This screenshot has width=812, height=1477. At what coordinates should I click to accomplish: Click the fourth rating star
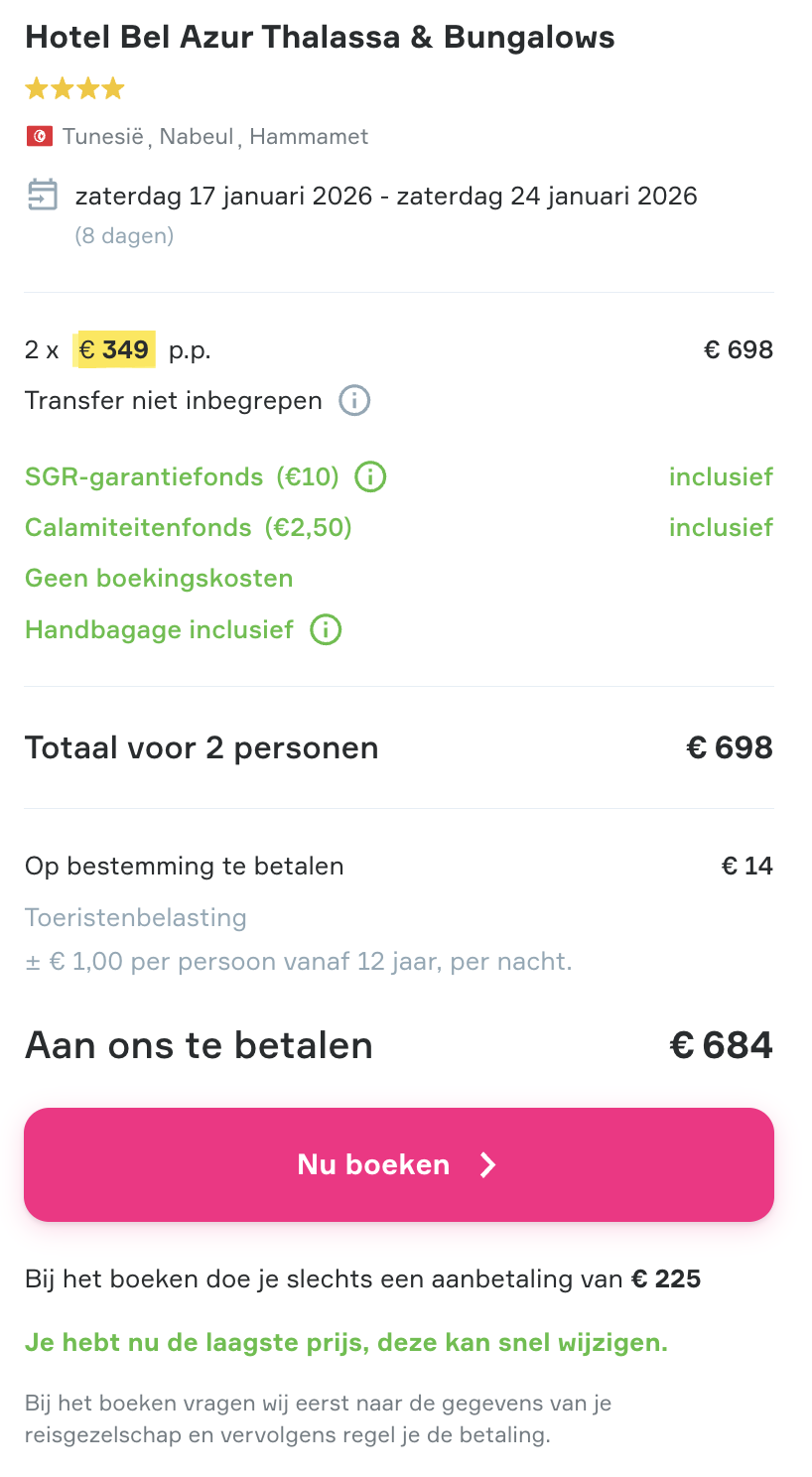[111, 88]
